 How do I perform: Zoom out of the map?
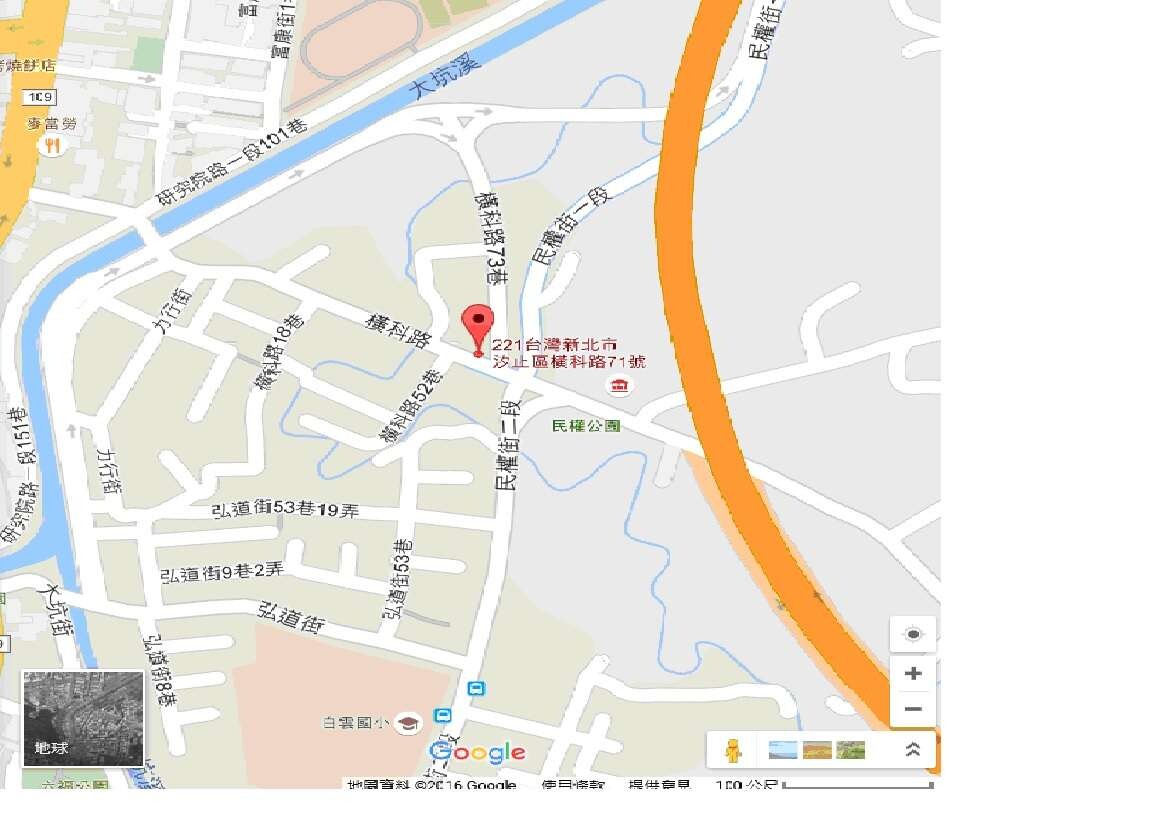912,709
